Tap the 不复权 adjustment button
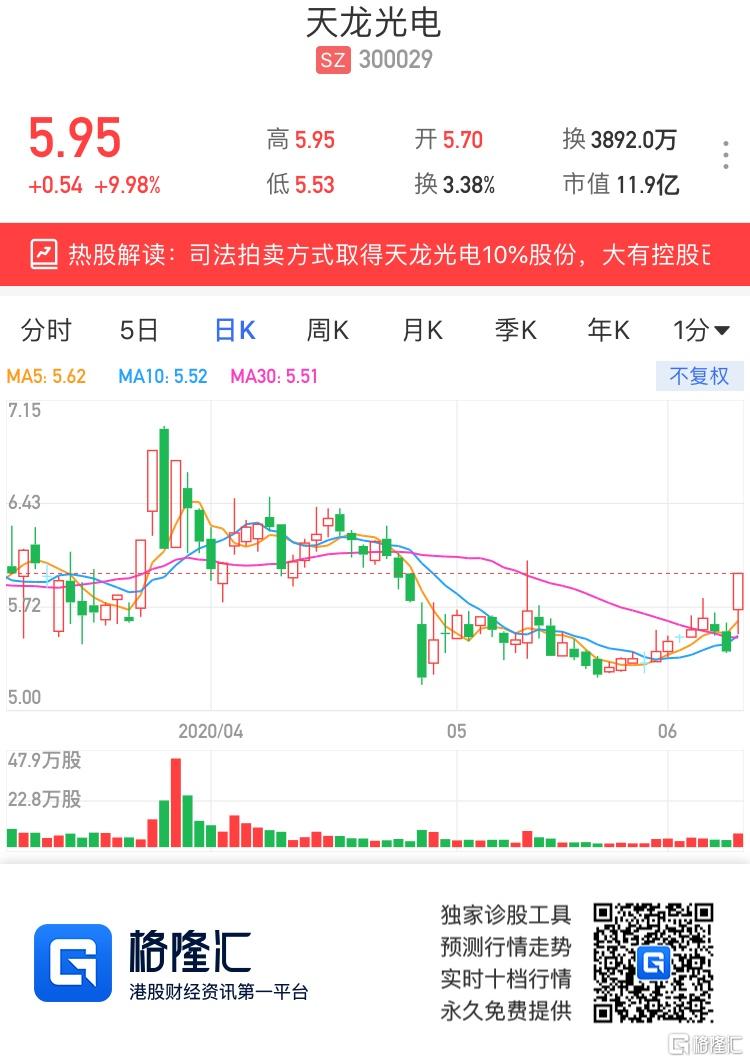The height and width of the screenshot is (1062, 750). (x=699, y=376)
